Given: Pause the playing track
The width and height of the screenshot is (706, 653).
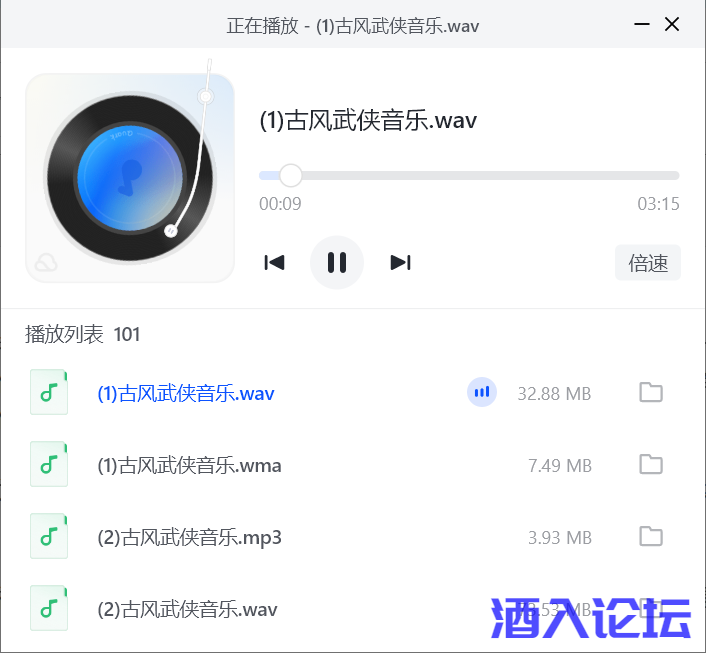Looking at the screenshot, I should [337, 263].
